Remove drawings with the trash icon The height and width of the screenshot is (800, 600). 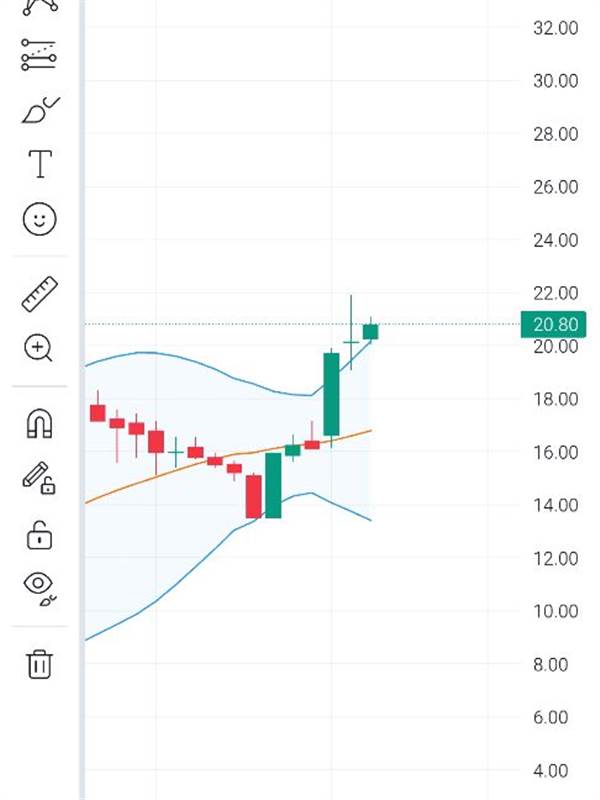(39, 664)
